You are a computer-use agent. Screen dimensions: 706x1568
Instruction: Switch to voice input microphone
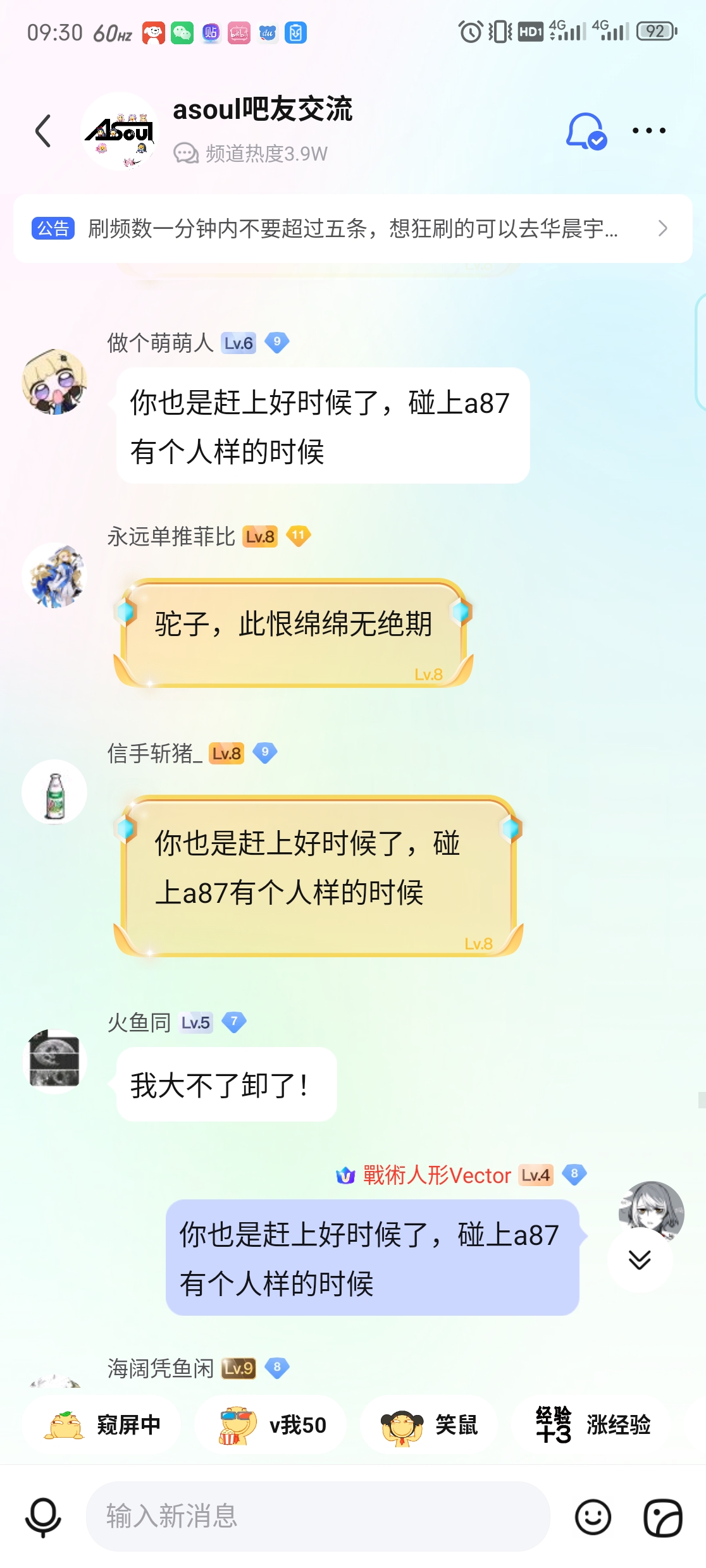pos(43,1517)
